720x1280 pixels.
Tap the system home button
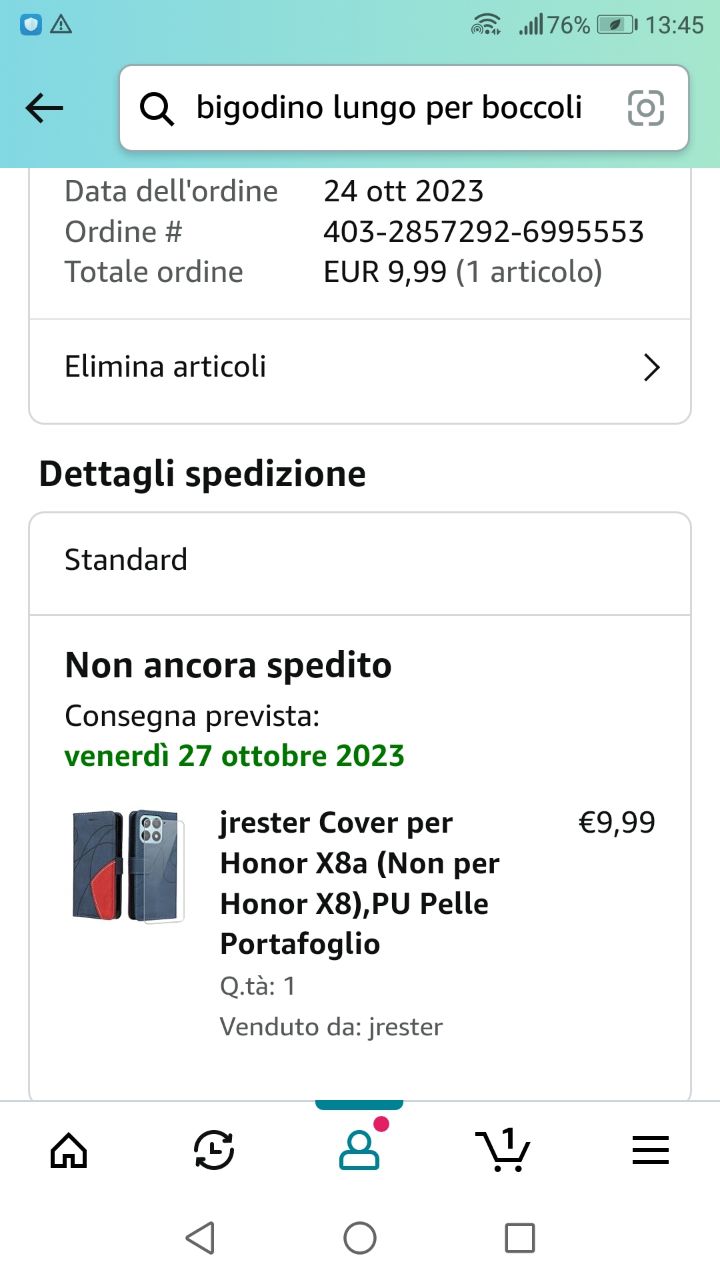(360, 1238)
